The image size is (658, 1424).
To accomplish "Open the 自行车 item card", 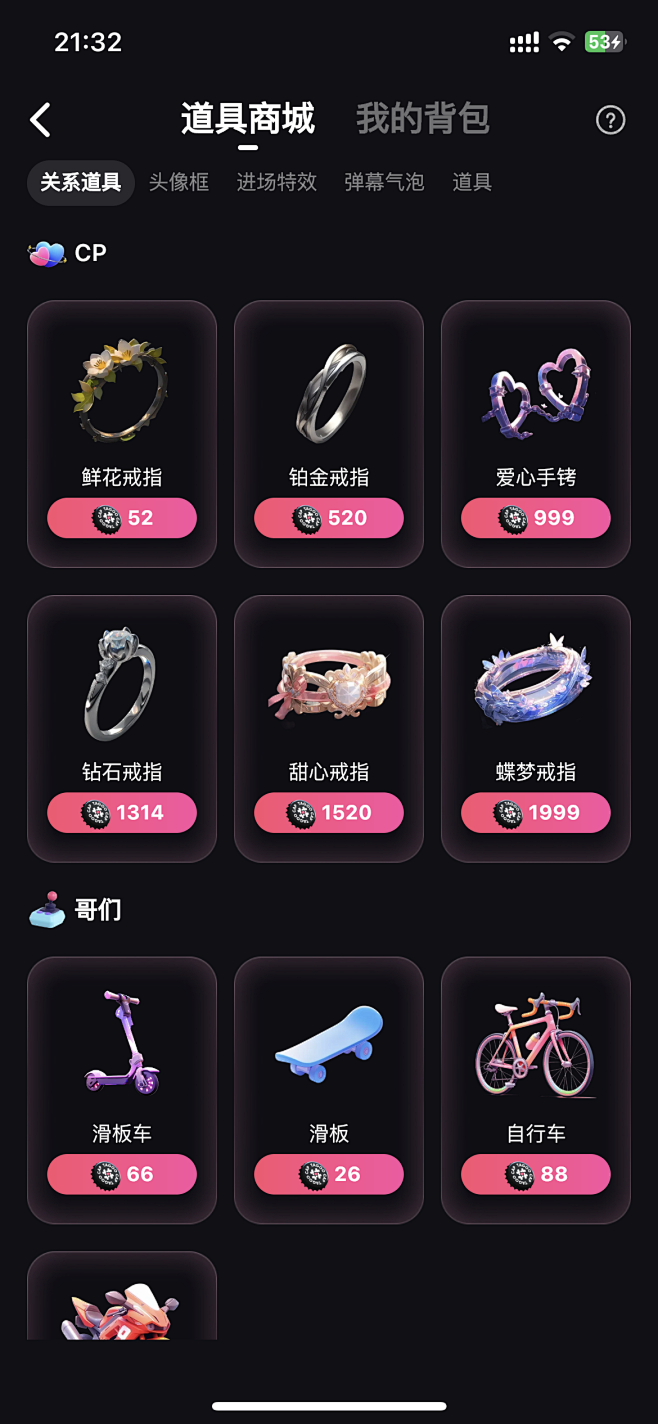I will (x=536, y=1091).
